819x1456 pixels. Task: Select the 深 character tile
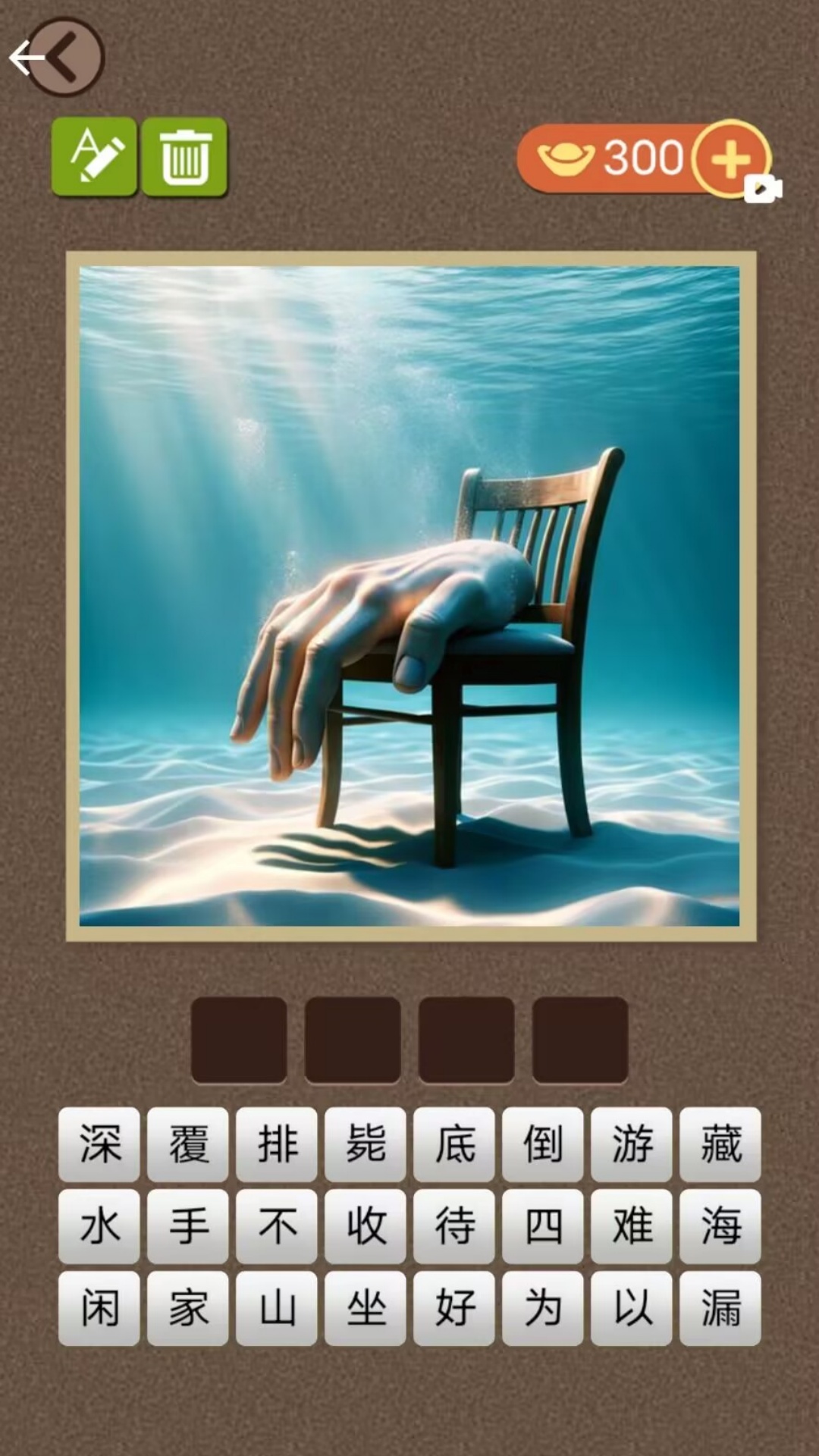(x=99, y=1144)
